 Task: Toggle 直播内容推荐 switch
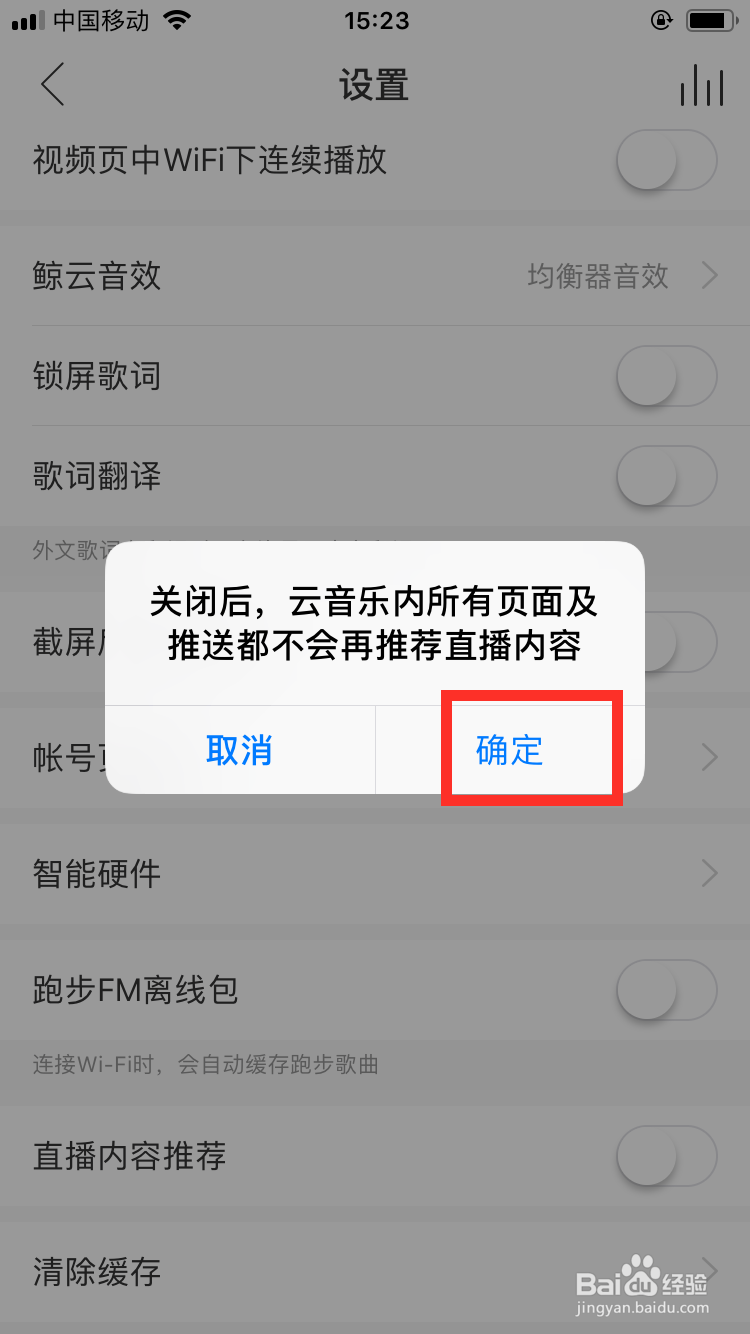tap(666, 1156)
